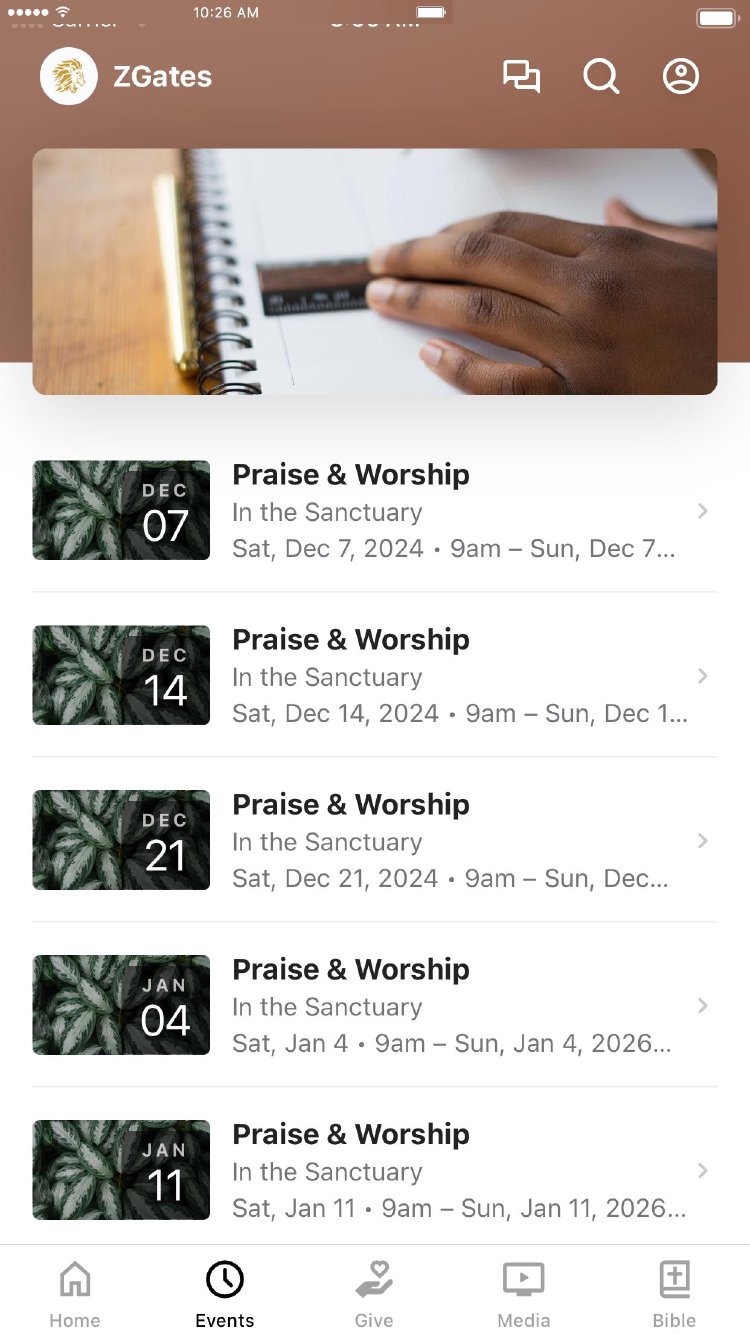Open the Bible tab
Image resolution: width=750 pixels, height=1334 pixels.
tap(674, 1292)
